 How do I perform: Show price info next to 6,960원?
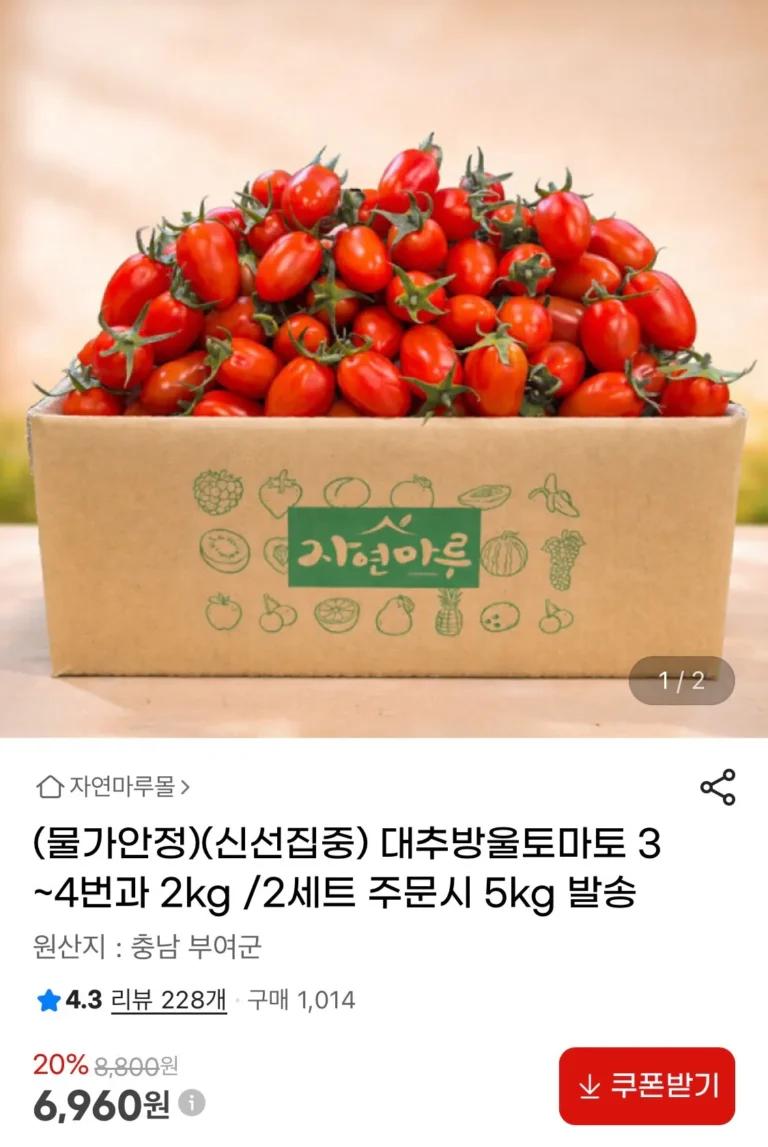192,1103
